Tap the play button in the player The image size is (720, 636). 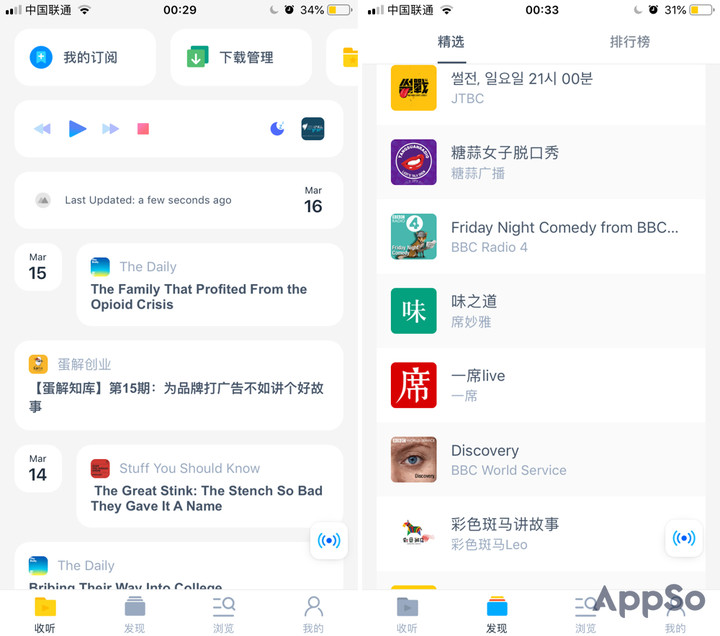[x=77, y=128]
